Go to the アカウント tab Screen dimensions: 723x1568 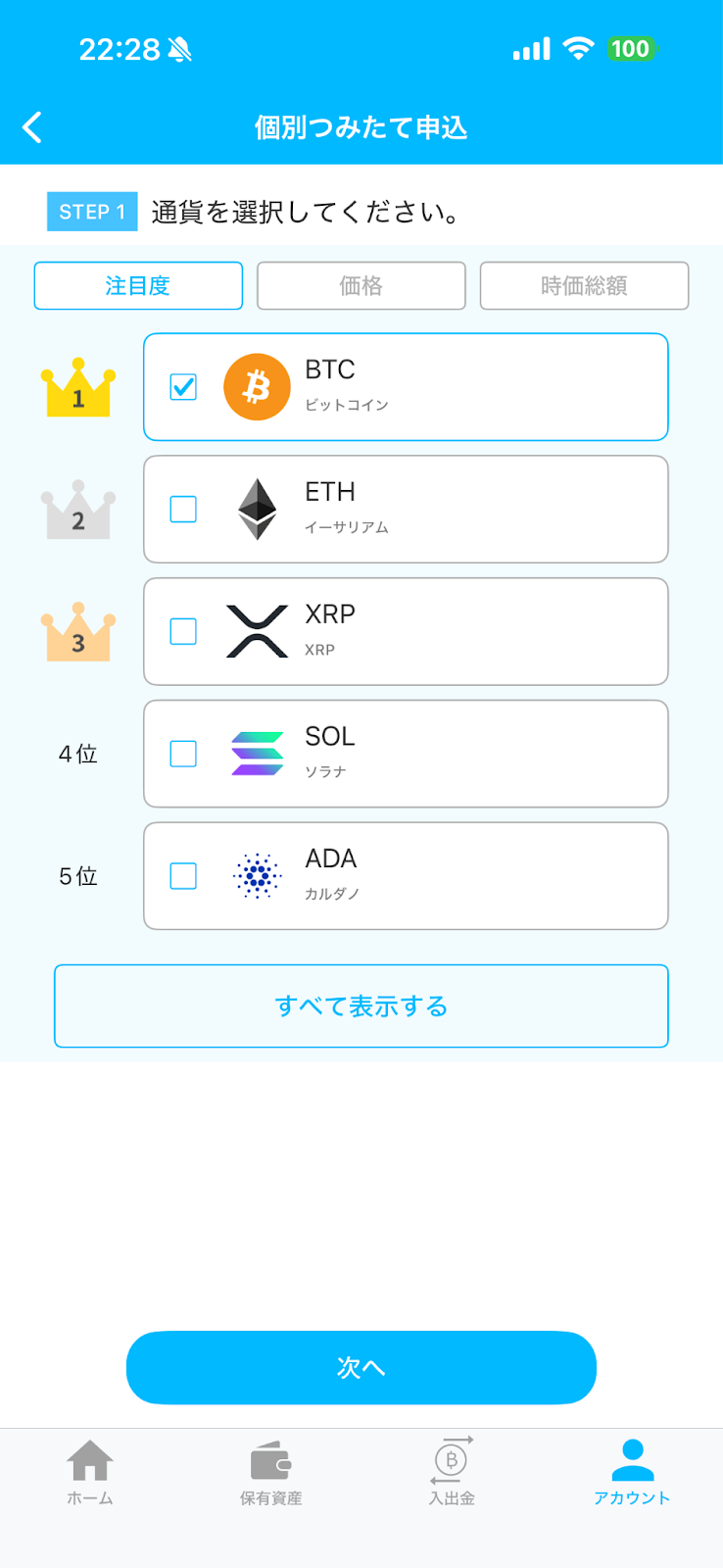(632, 1472)
